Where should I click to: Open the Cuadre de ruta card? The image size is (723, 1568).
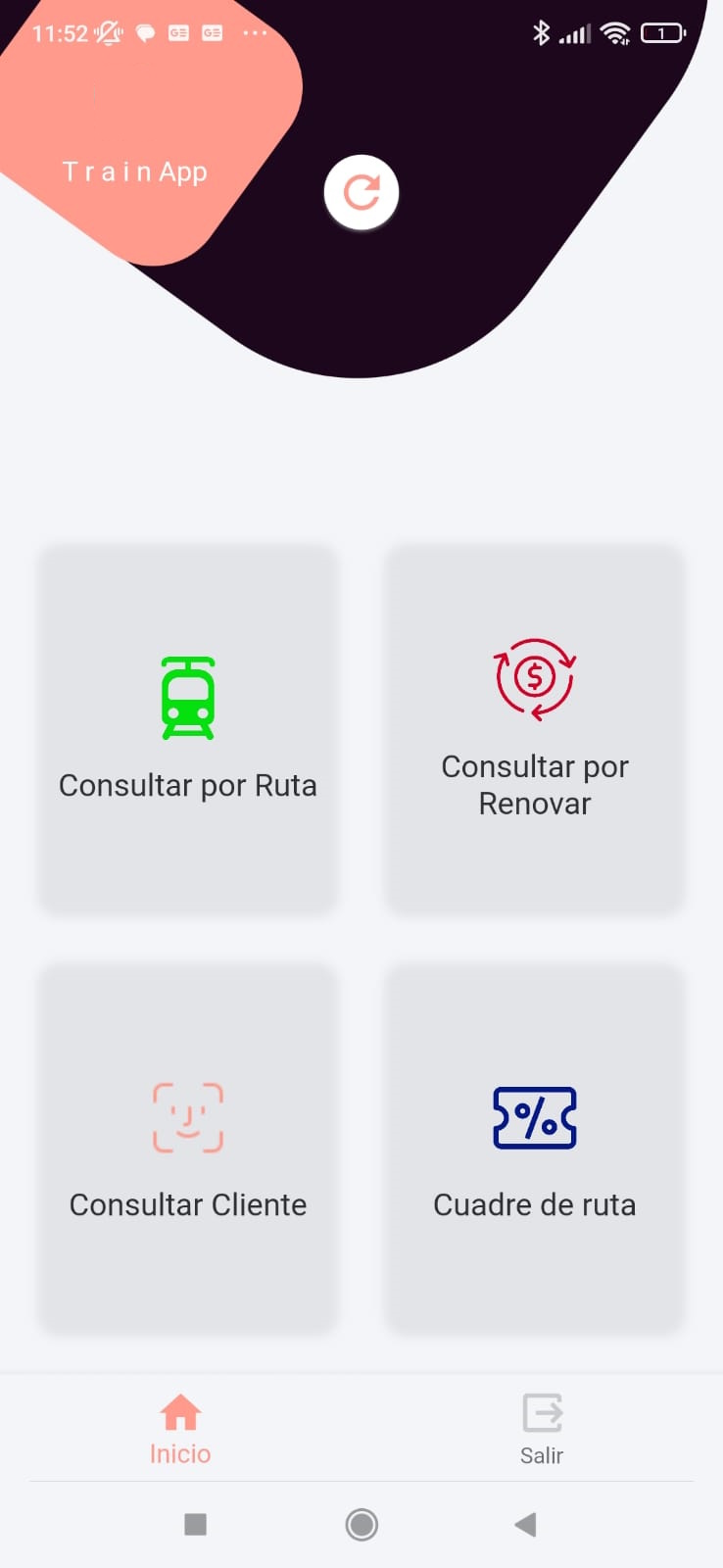coord(534,1149)
